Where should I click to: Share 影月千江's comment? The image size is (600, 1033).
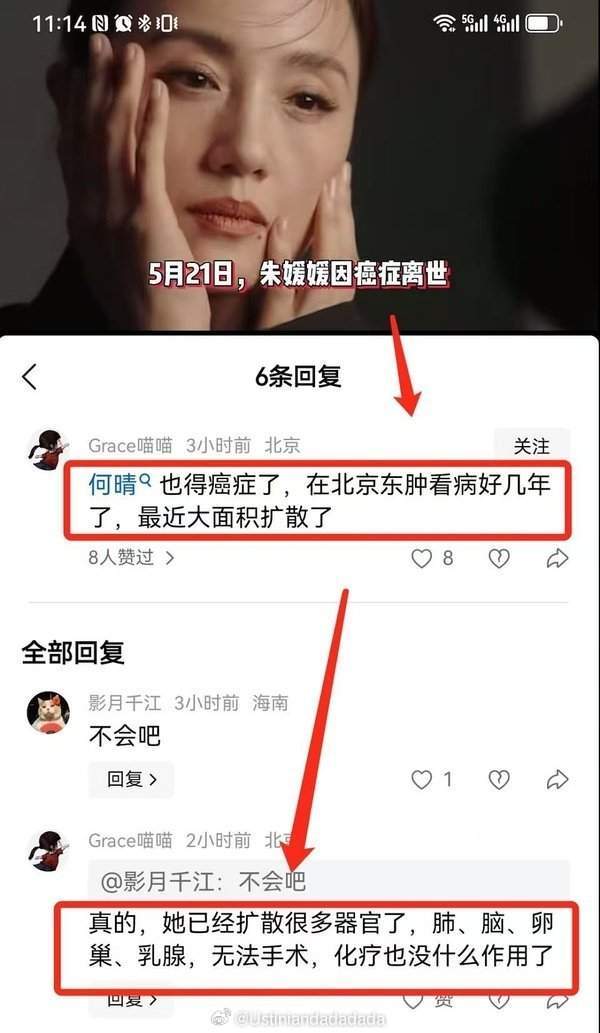click(x=557, y=779)
